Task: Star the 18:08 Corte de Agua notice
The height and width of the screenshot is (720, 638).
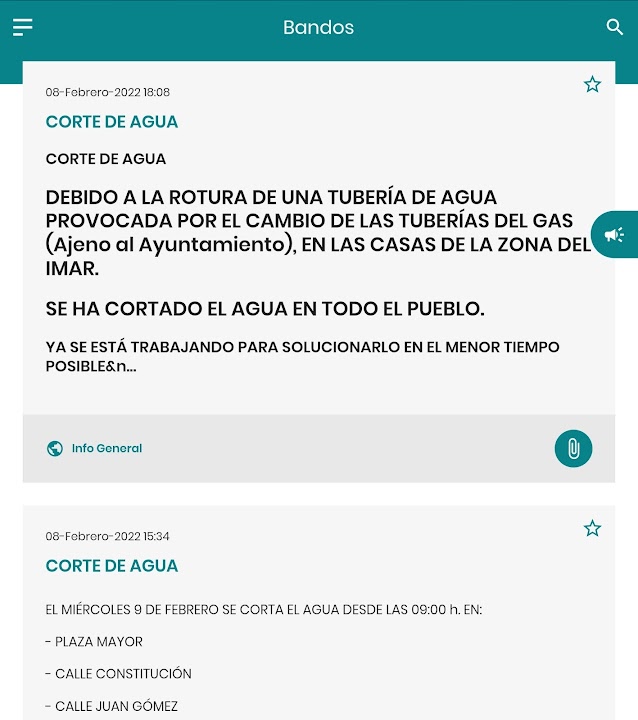Action: [592, 85]
